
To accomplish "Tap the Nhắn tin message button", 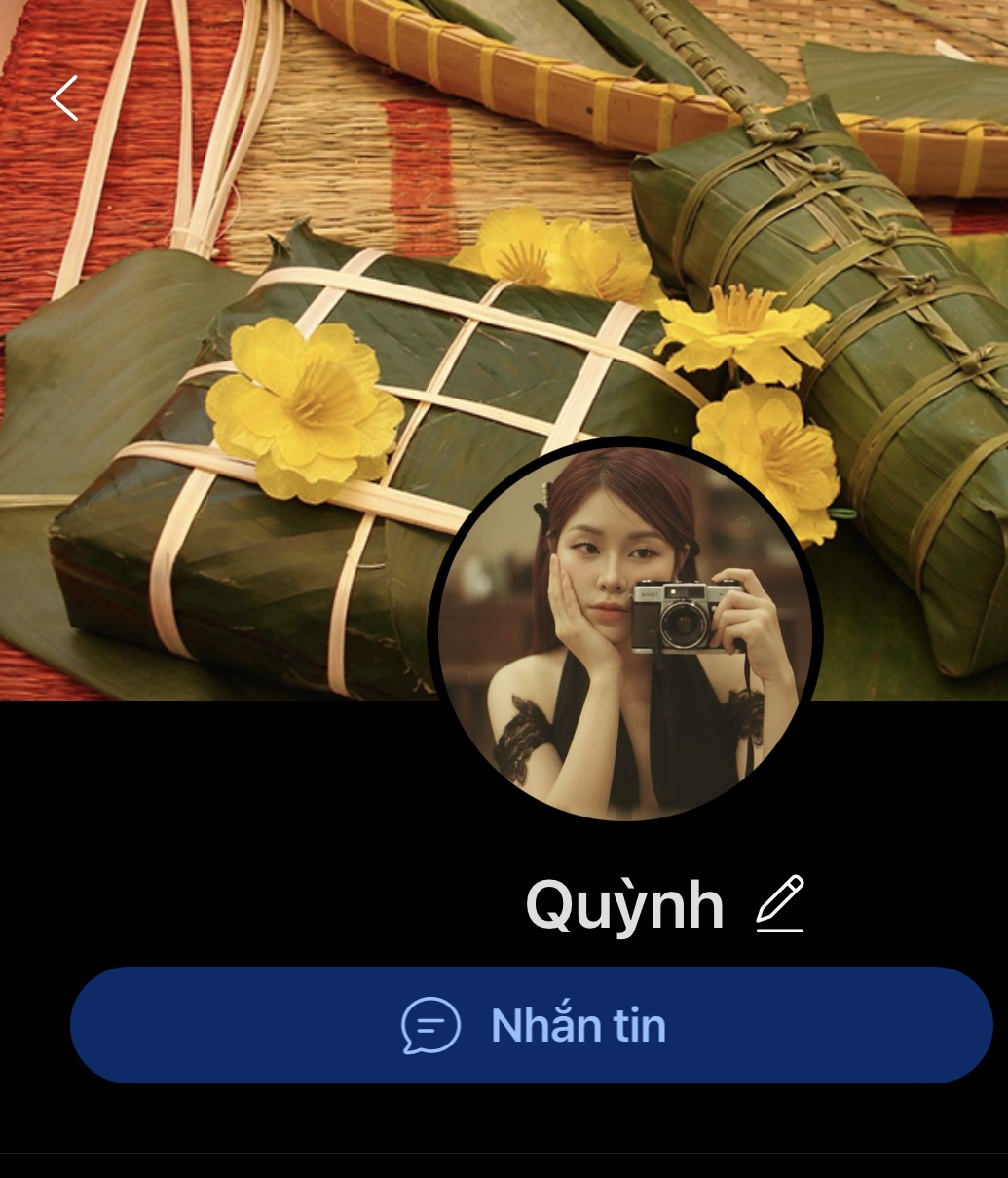I will [x=531, y=1025].
